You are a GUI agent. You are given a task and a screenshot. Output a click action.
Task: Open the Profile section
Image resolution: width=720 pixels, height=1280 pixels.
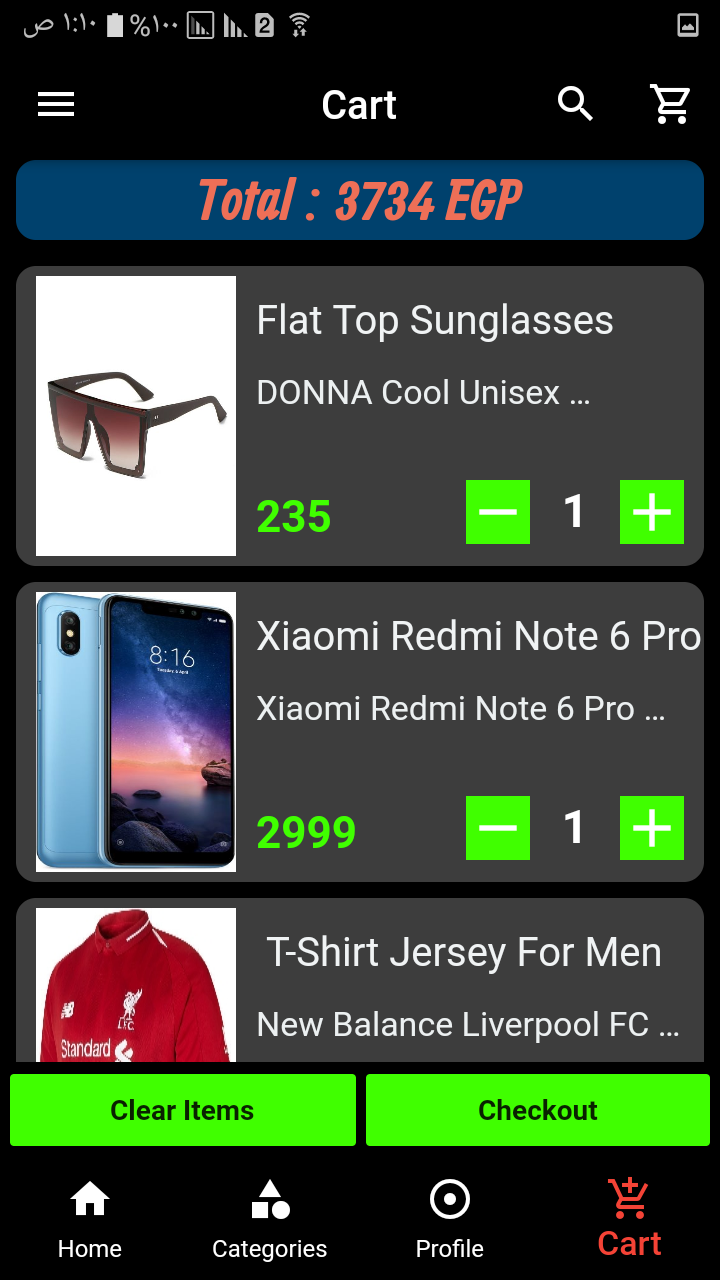(449, 1214)
